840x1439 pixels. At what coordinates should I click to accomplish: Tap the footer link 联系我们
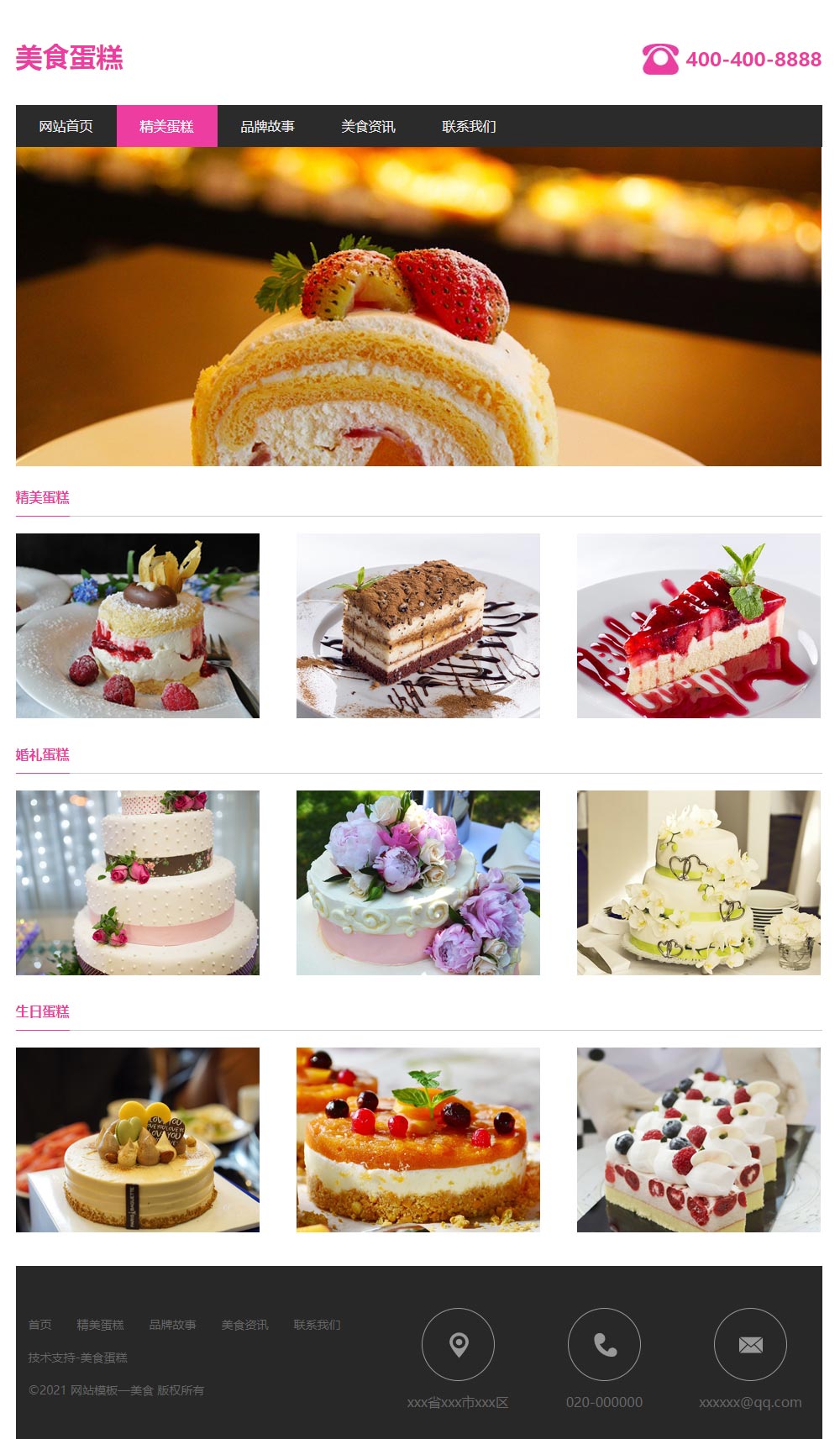pyautogui.click(x=318, y=1325)
